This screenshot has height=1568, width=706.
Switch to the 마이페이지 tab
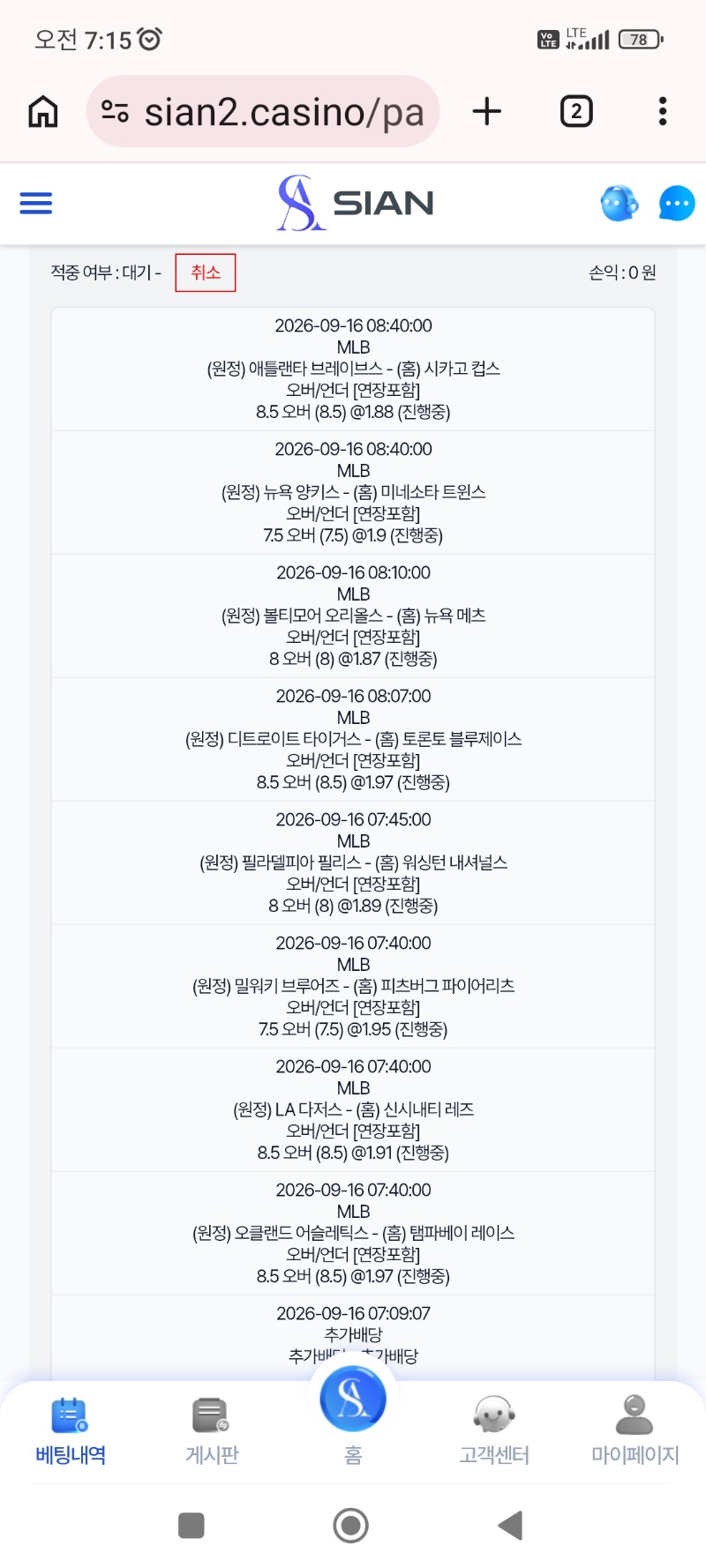coord(635,1430)
